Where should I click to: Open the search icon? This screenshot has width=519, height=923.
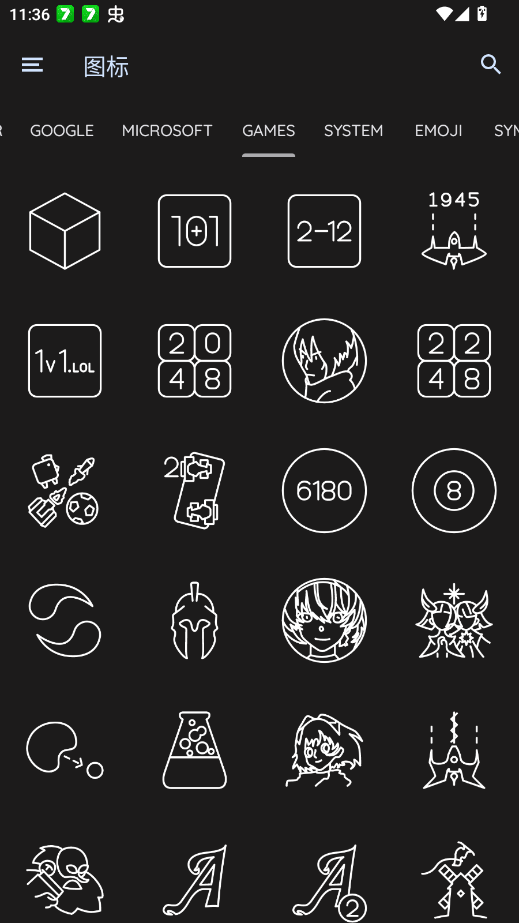pos(490,65)
